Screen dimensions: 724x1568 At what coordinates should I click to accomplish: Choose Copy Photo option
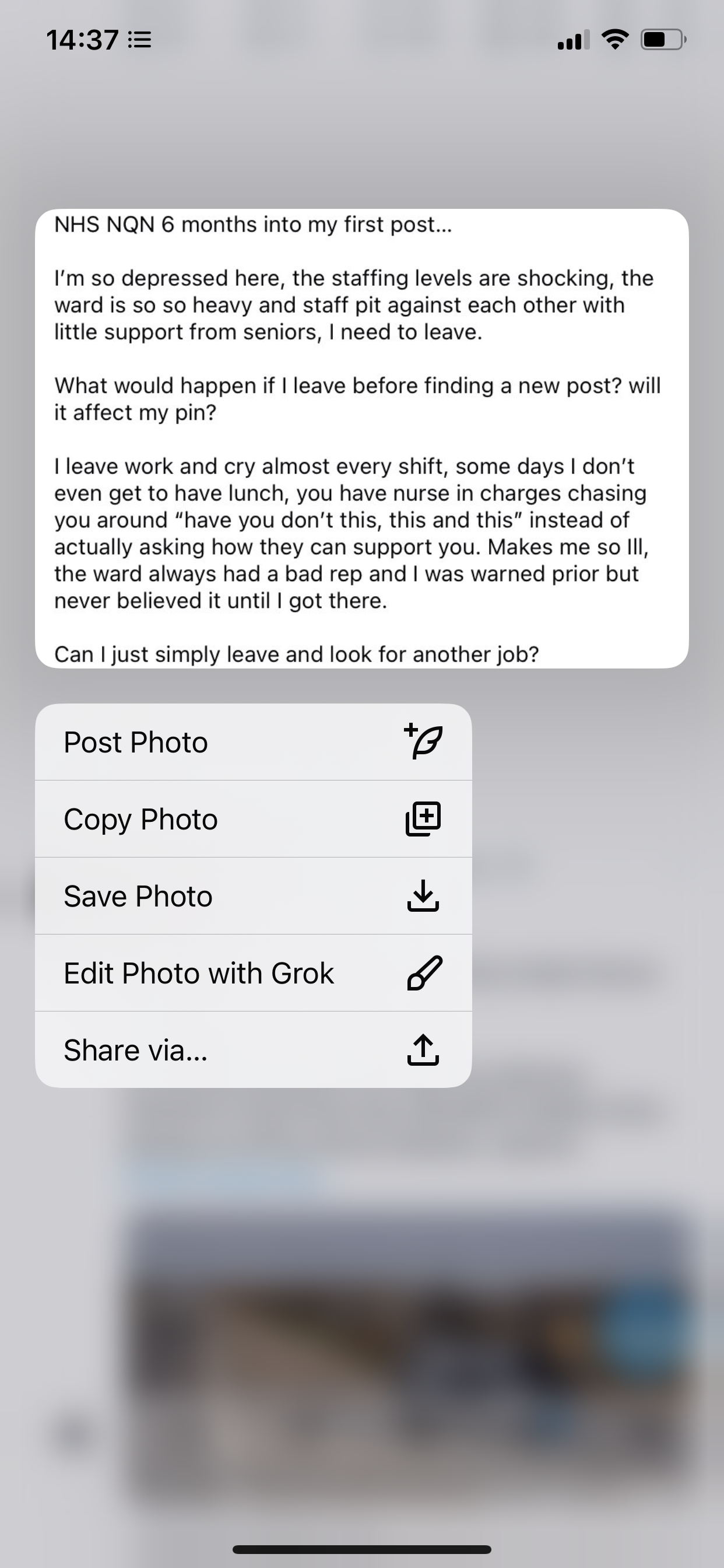[x=253, y=818]
